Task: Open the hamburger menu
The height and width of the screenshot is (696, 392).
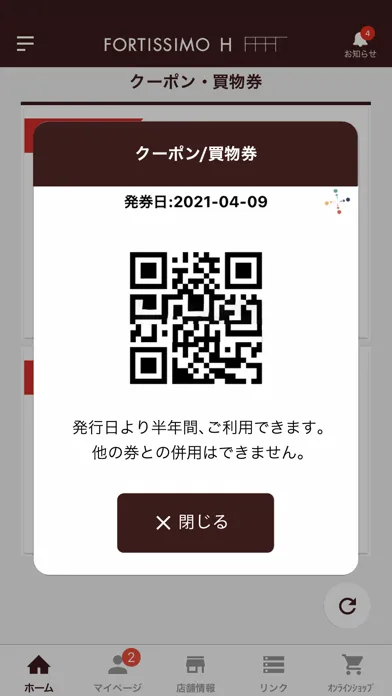Action: (x=25, y=44)
